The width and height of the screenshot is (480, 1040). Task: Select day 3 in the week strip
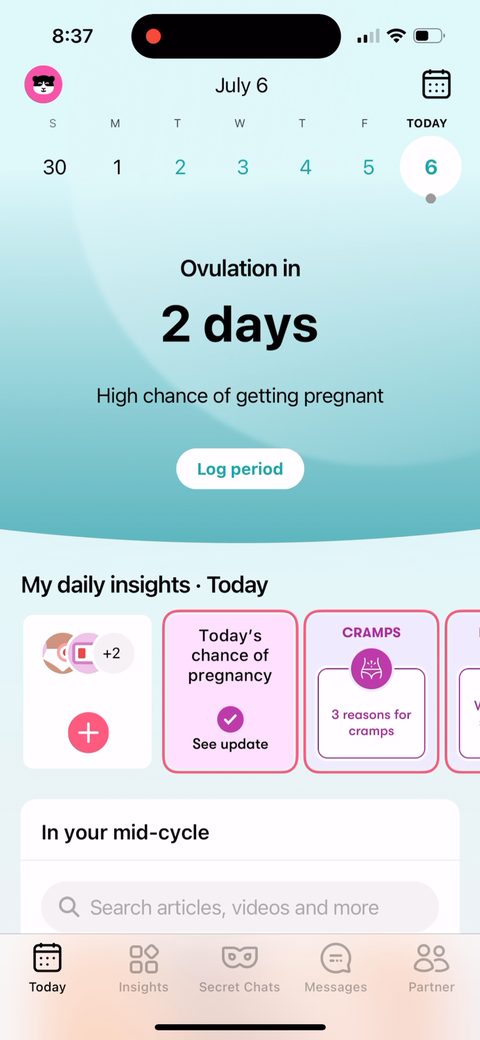243,167
